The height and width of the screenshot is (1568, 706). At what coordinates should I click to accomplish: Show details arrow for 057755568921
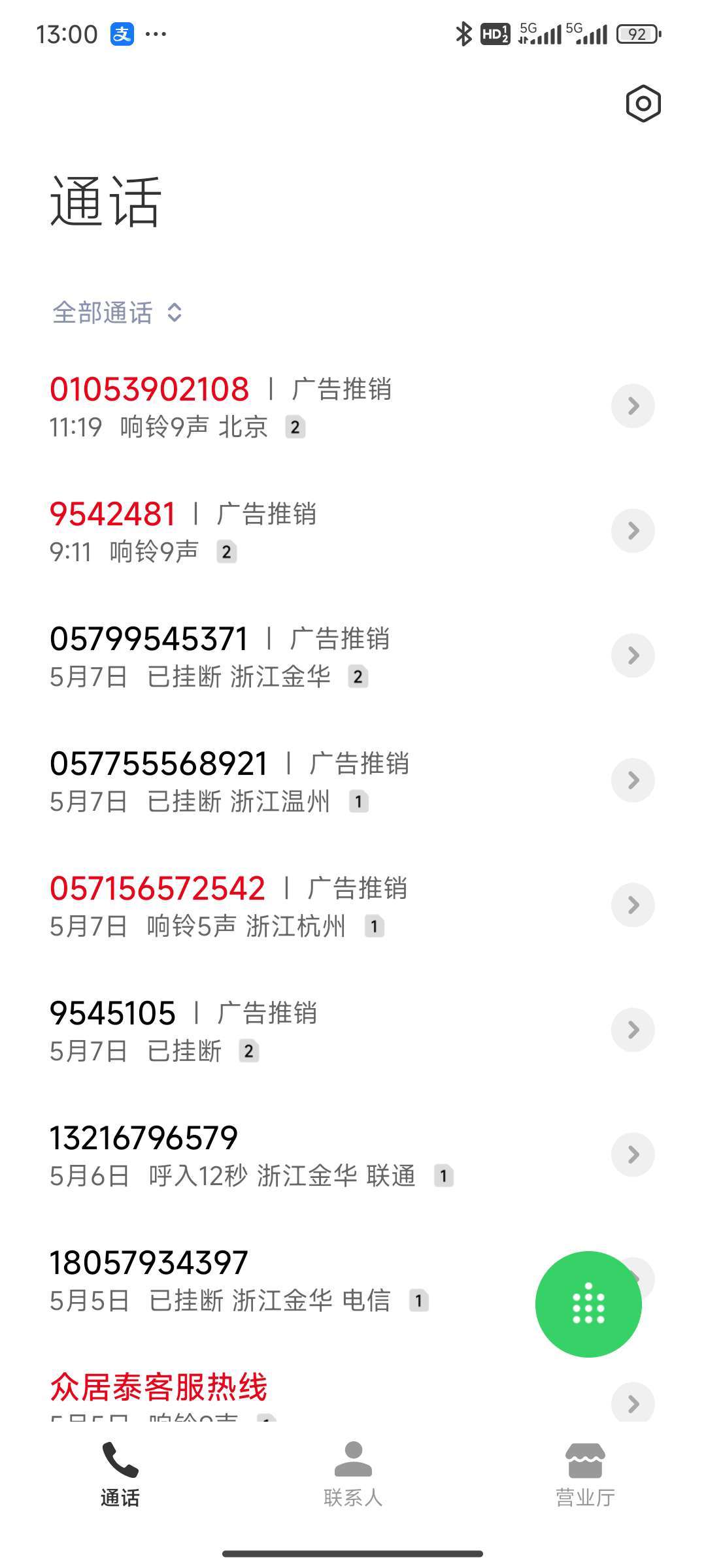tap(633, 780)
